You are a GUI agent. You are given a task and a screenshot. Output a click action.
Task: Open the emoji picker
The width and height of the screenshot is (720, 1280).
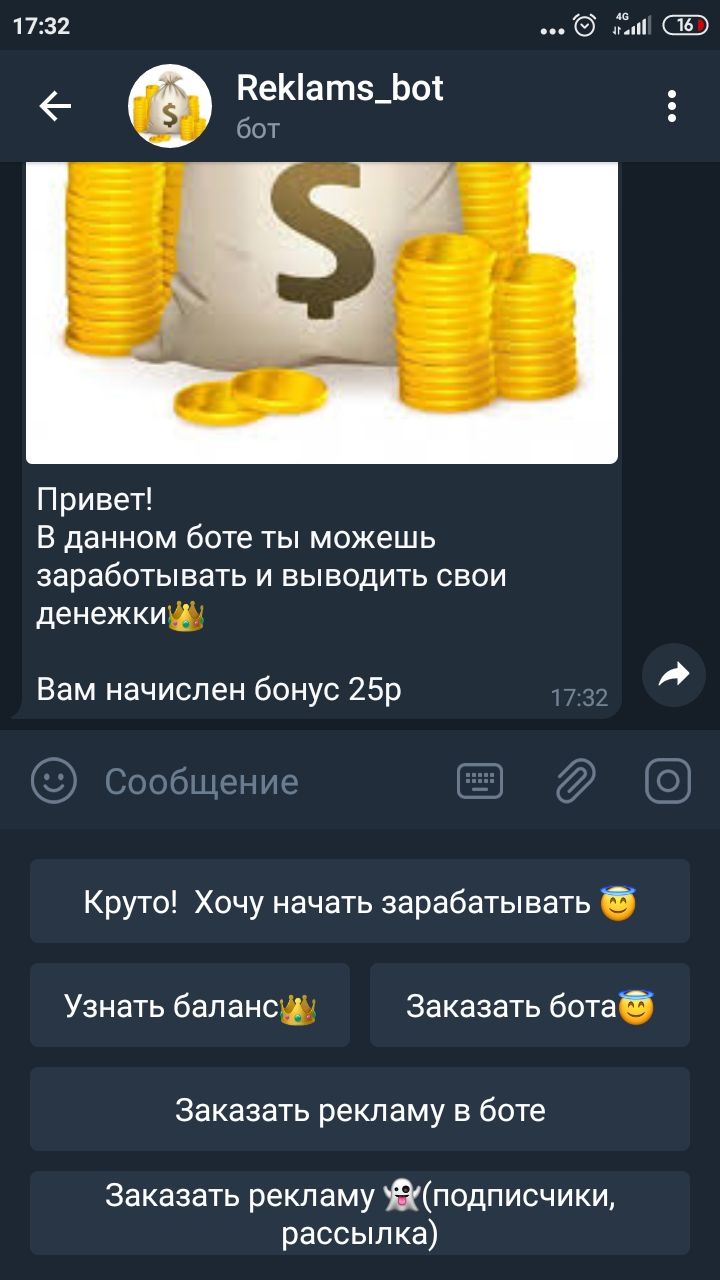point(54,781)
